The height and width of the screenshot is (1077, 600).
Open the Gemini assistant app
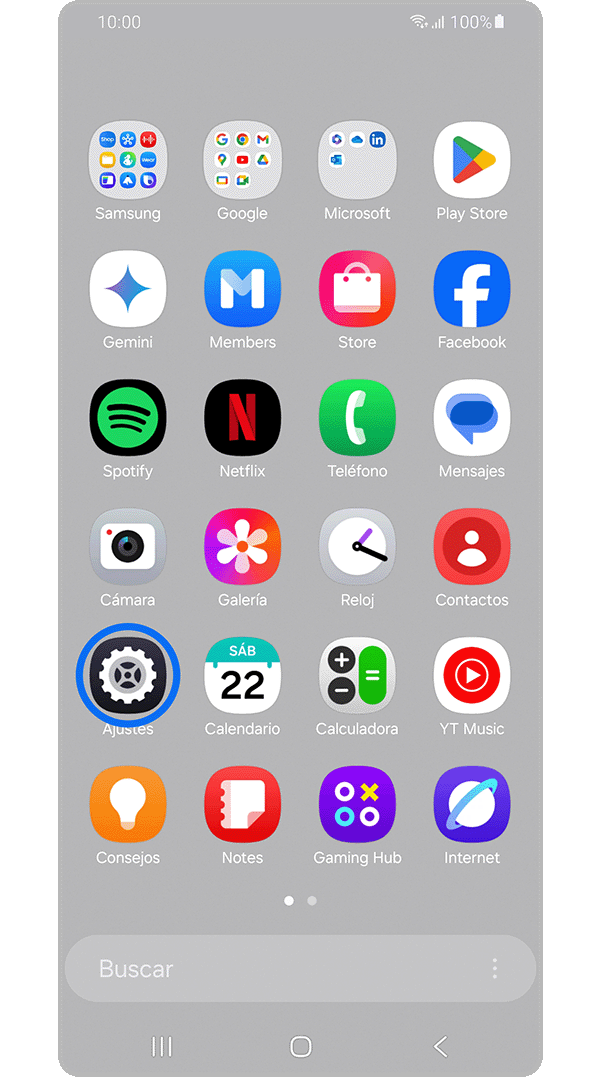click(128, 289)
